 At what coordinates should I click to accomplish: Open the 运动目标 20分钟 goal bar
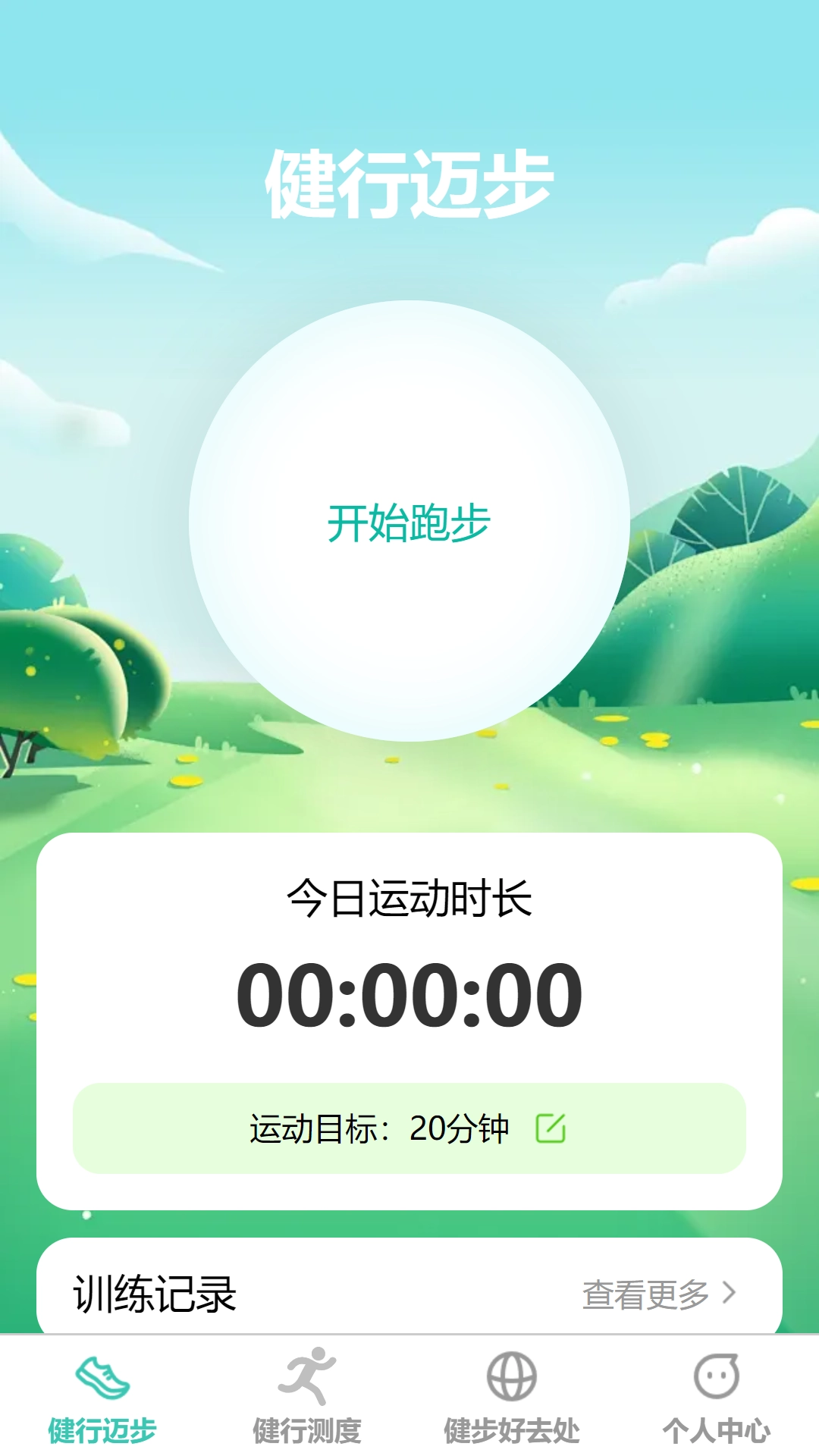[409, 1128]
